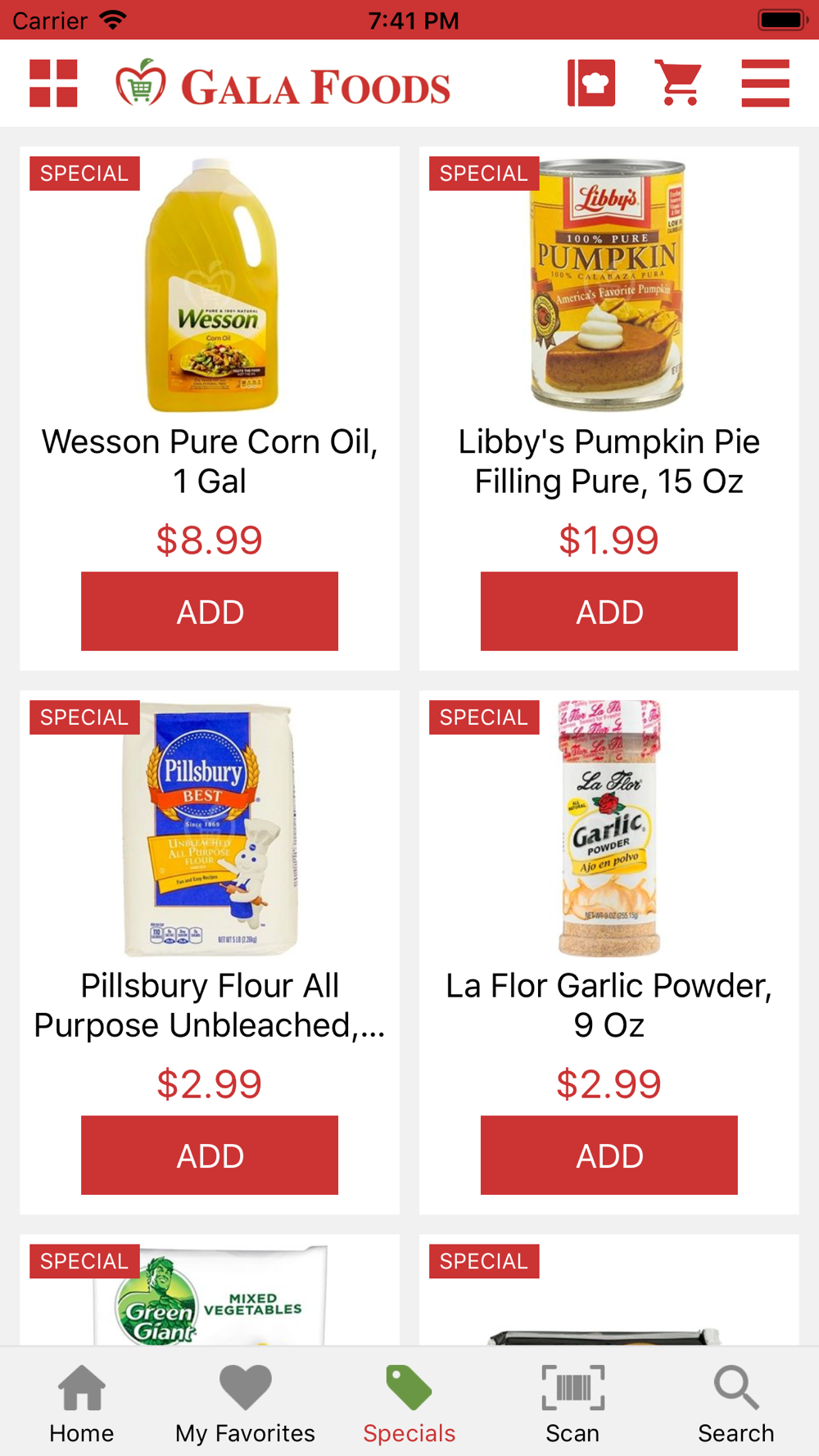Open the grid categories icon
Screen dimensions: 819x1456
pos(53,84)
